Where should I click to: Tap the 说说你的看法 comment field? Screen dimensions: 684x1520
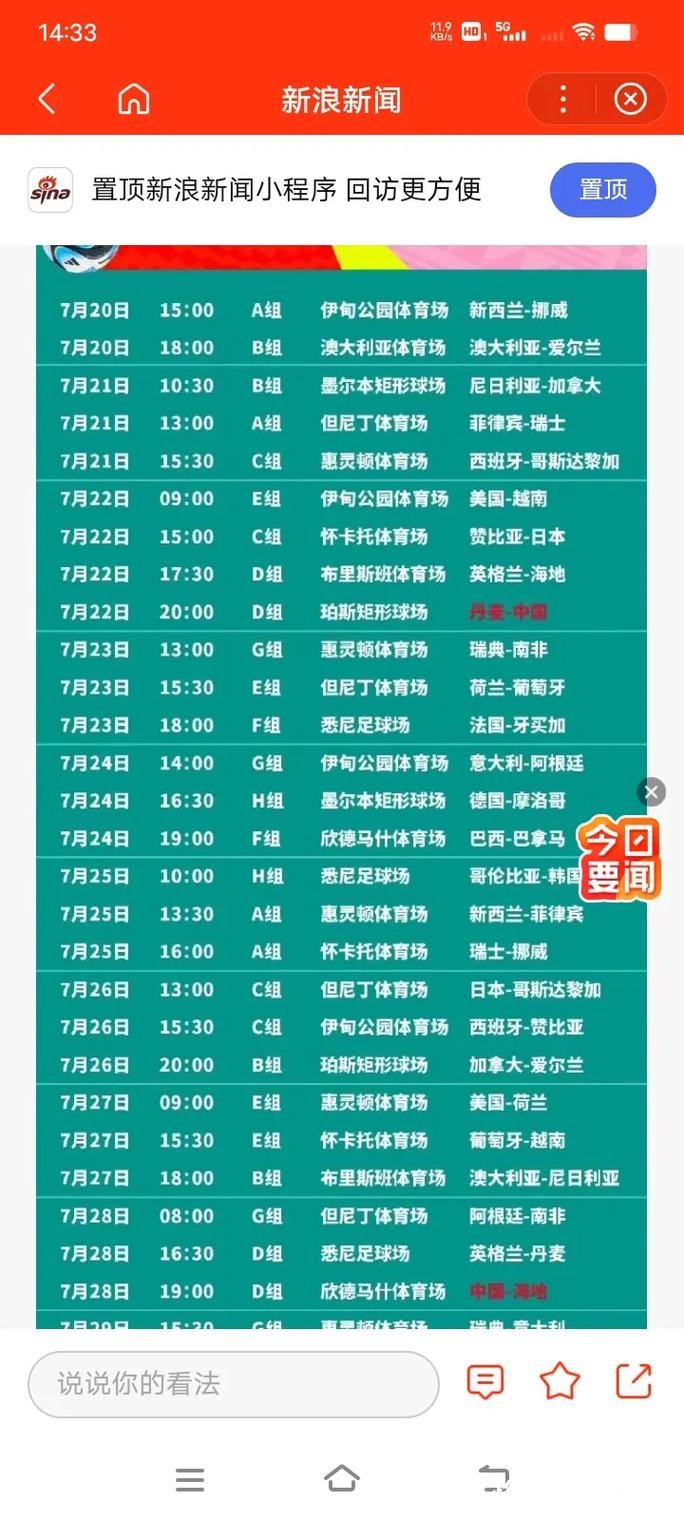233,1384
